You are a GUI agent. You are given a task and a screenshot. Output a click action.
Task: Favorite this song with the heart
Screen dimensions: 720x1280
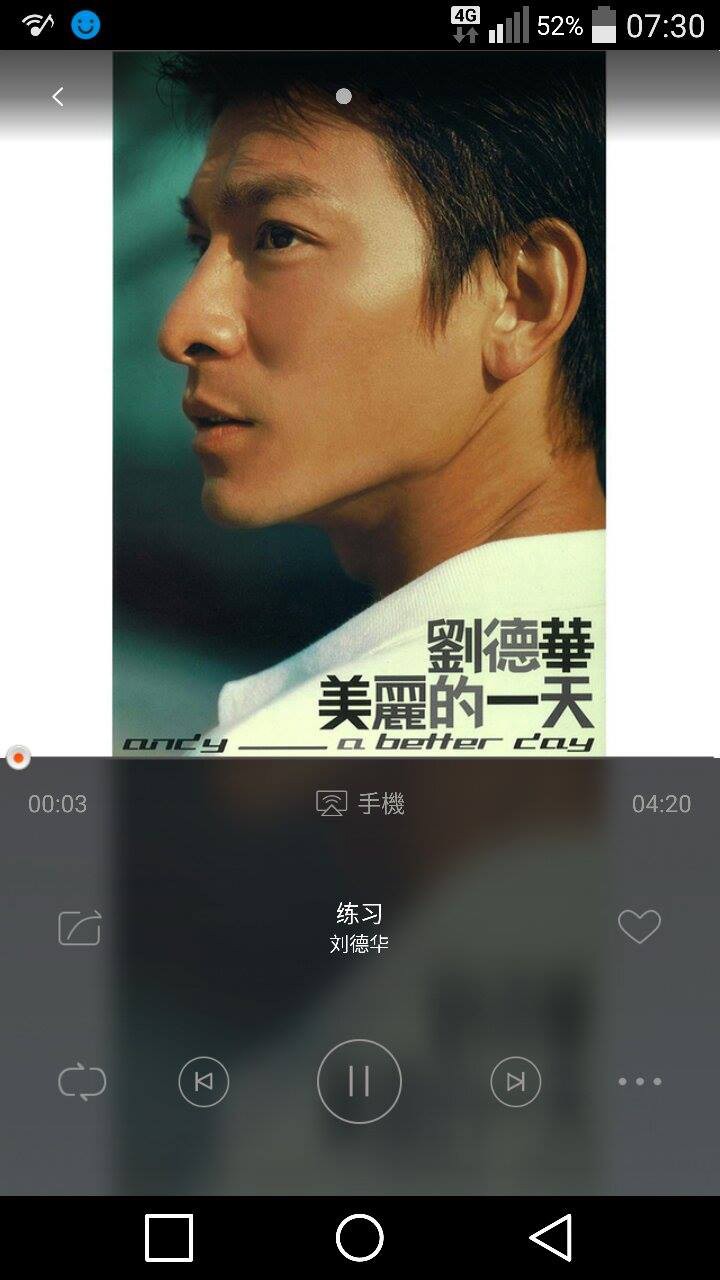639,927
